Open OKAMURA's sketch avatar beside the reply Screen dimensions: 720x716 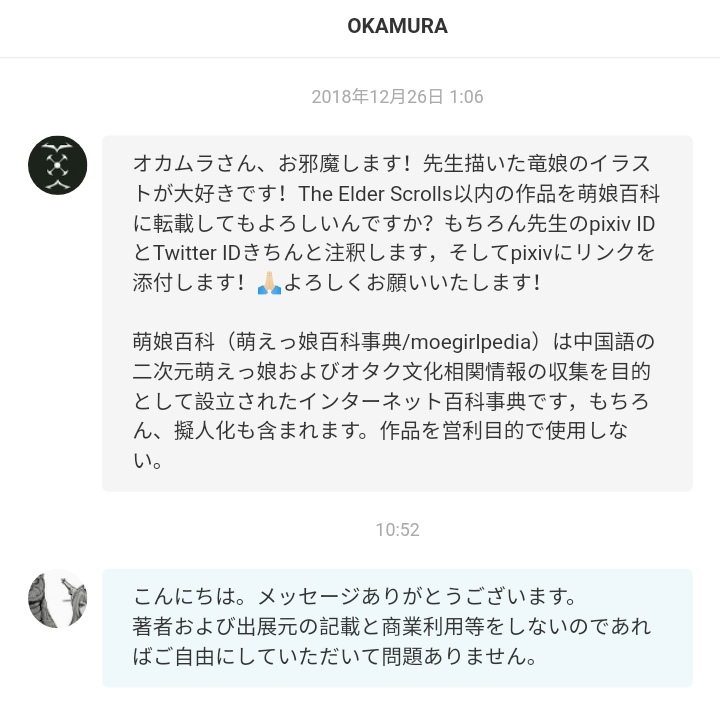[57, 599]
